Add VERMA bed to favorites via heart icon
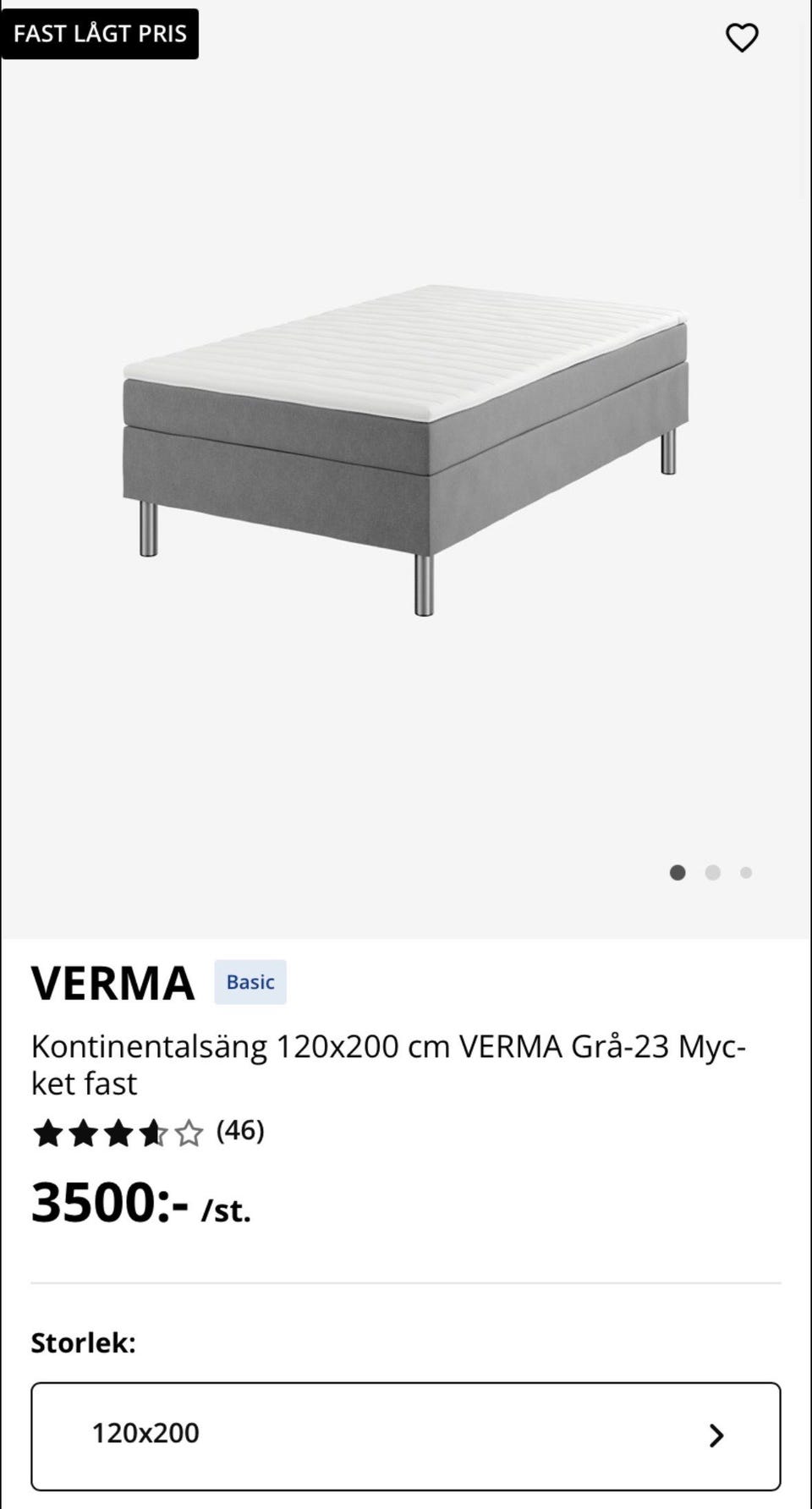 [743, 37]
